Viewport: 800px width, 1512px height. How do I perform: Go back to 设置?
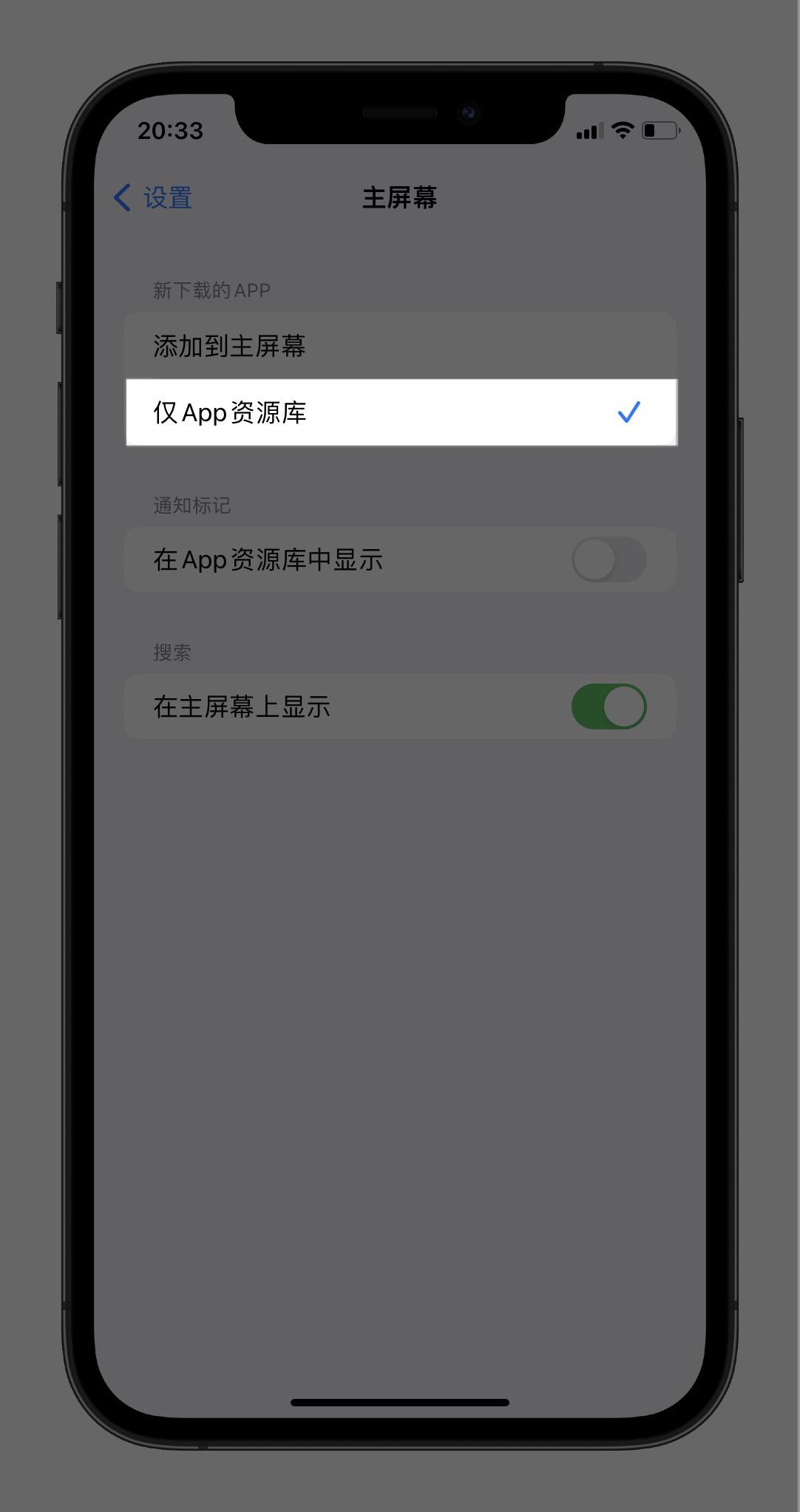tap(154, 198)
